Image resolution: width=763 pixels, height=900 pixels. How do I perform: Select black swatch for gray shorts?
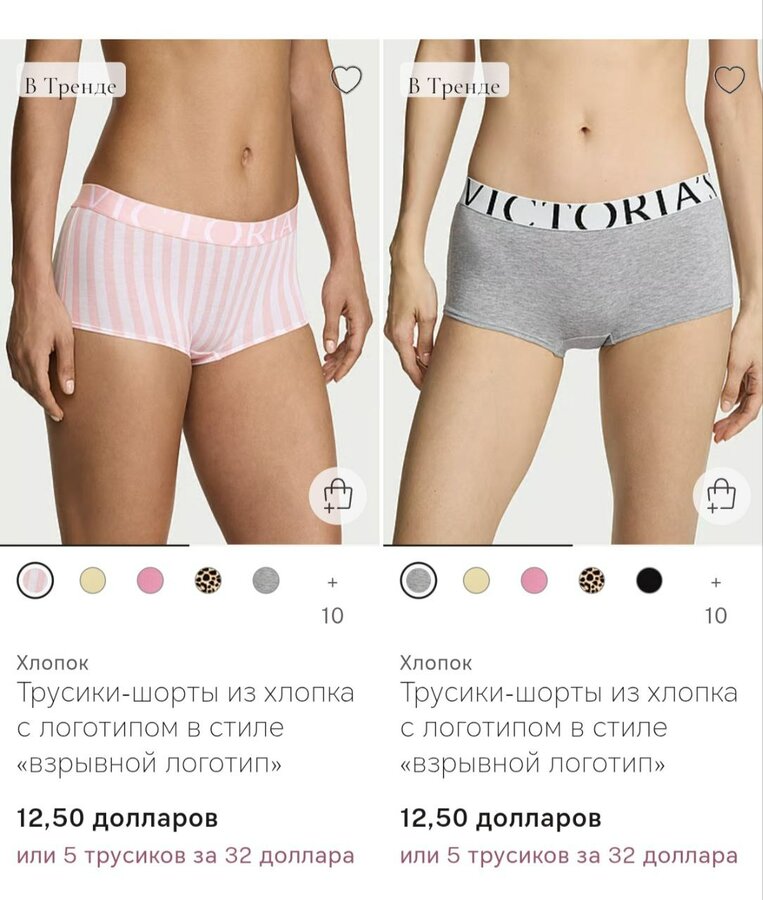pos(650,580)
